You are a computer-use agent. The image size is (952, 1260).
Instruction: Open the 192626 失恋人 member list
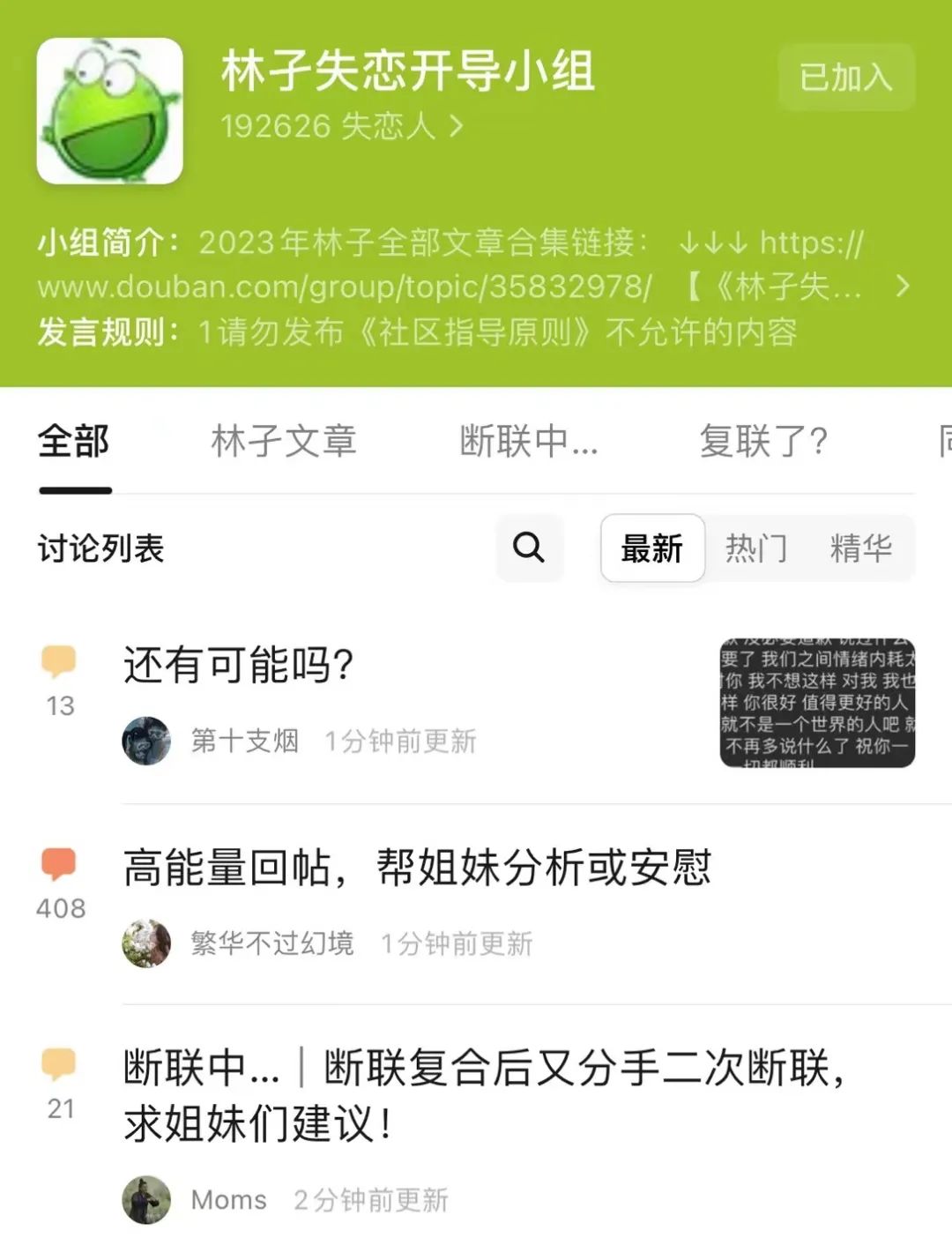[342, 126]
